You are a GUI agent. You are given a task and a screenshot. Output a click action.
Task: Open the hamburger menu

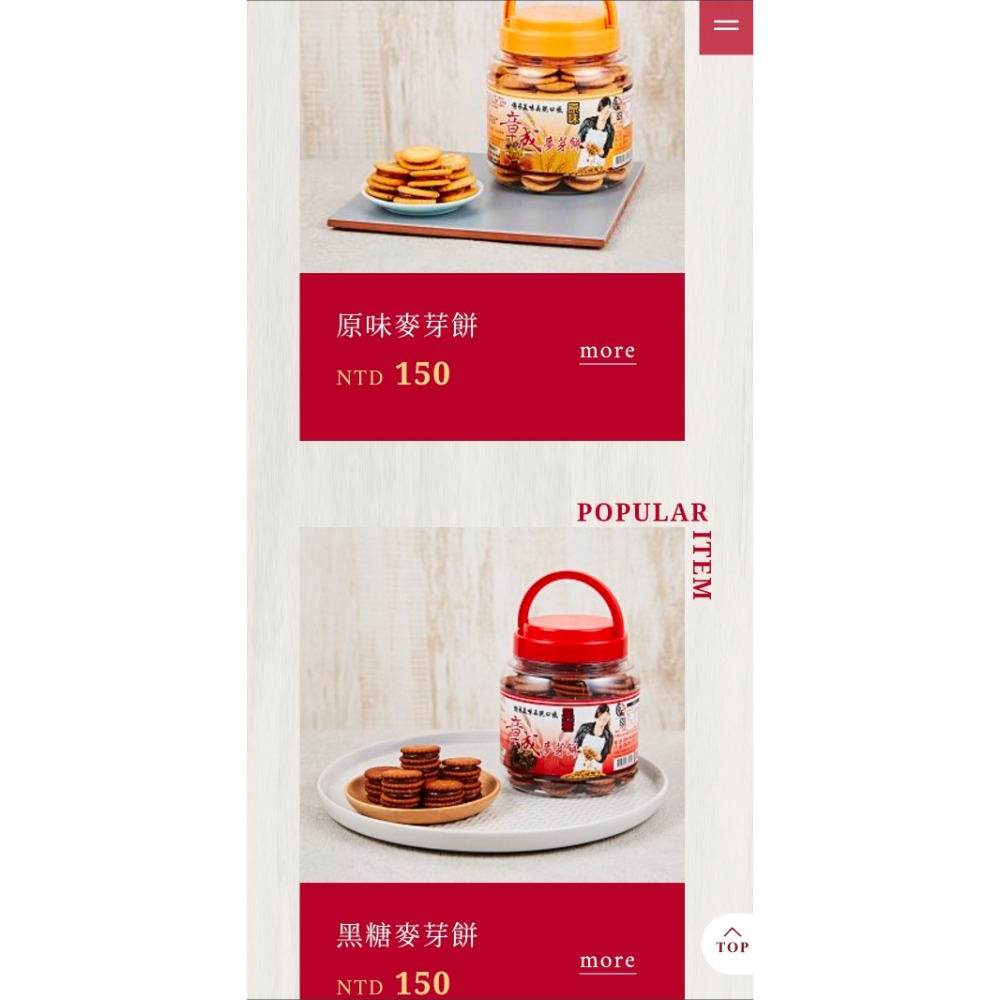(x=726, y=27)
